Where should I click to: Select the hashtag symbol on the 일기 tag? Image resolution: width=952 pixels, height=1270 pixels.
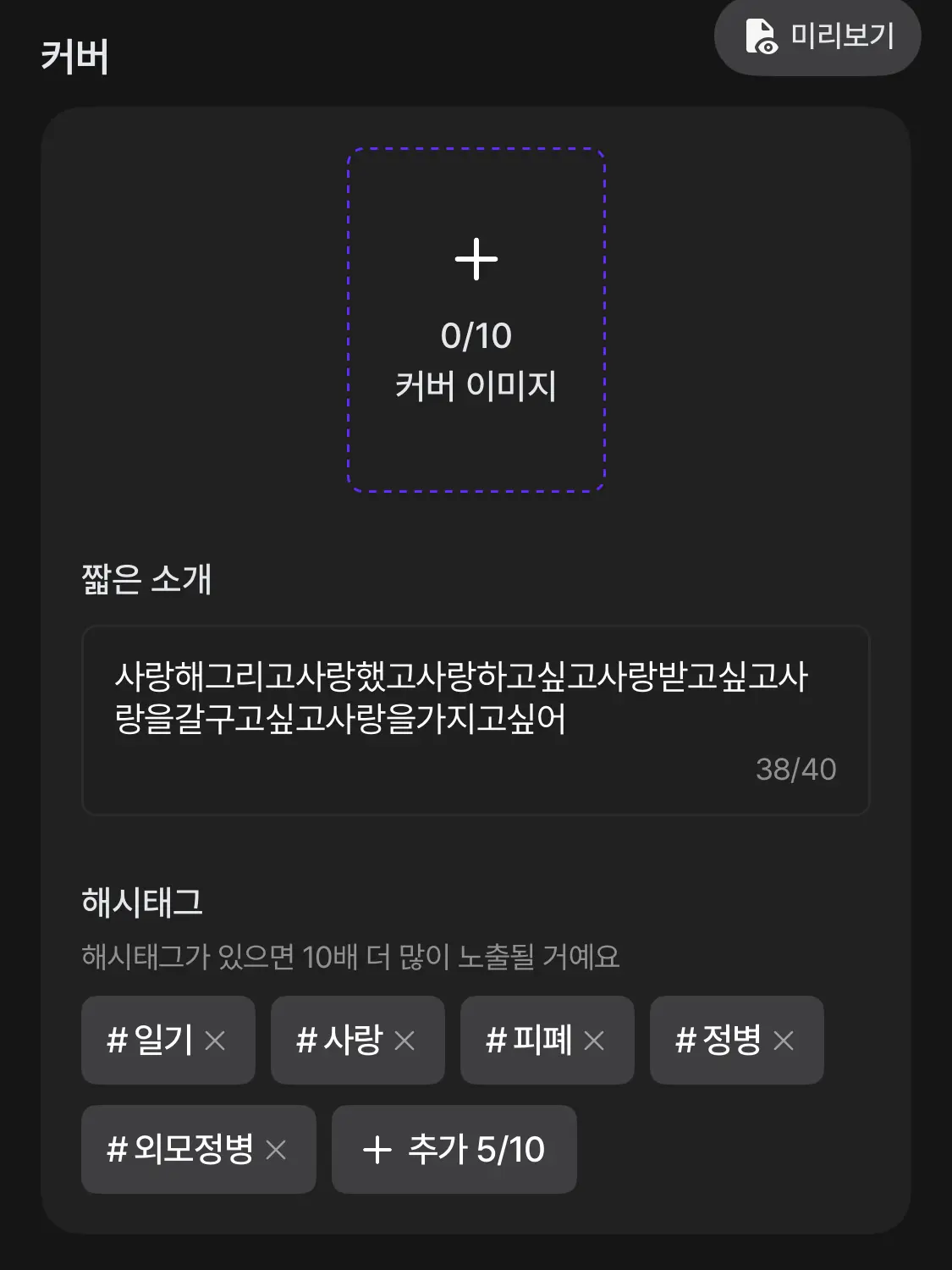118,1040
